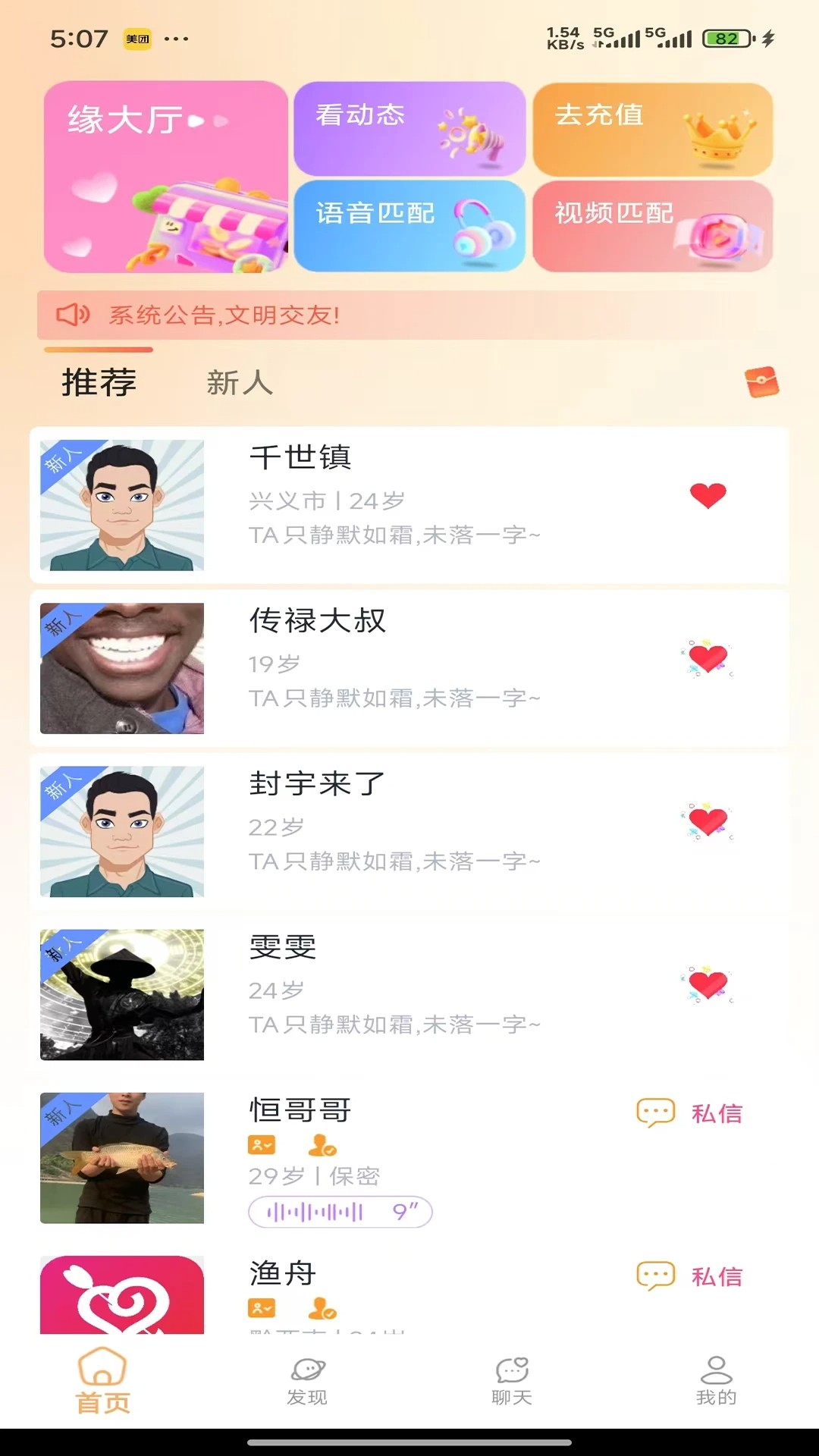Viewport: 819px width, 1456px height.
Task: Tap the 首页 home tab
Action: point(102,1380)
